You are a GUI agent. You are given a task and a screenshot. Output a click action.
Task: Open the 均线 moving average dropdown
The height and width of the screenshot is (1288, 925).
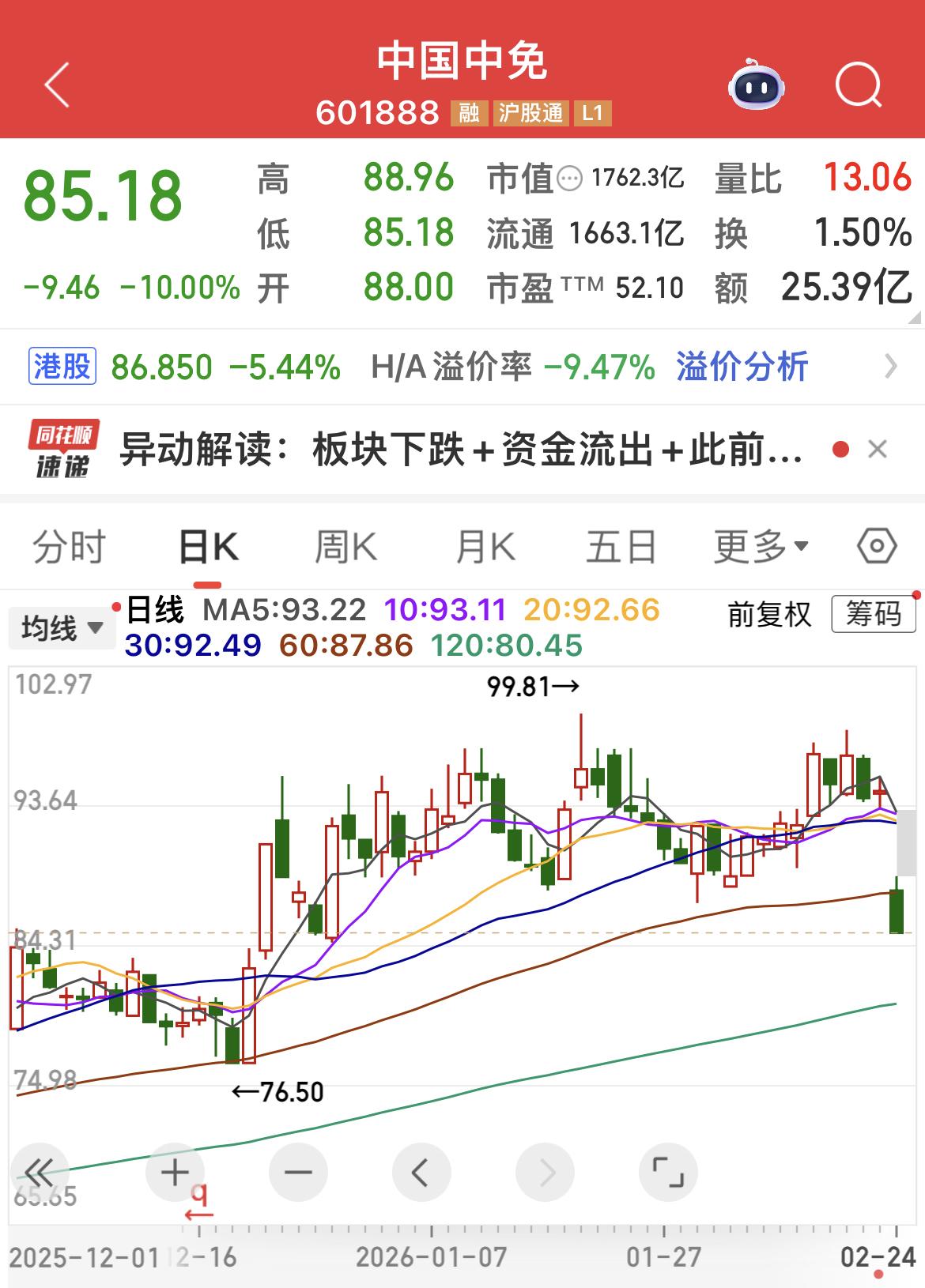[62, 628]
